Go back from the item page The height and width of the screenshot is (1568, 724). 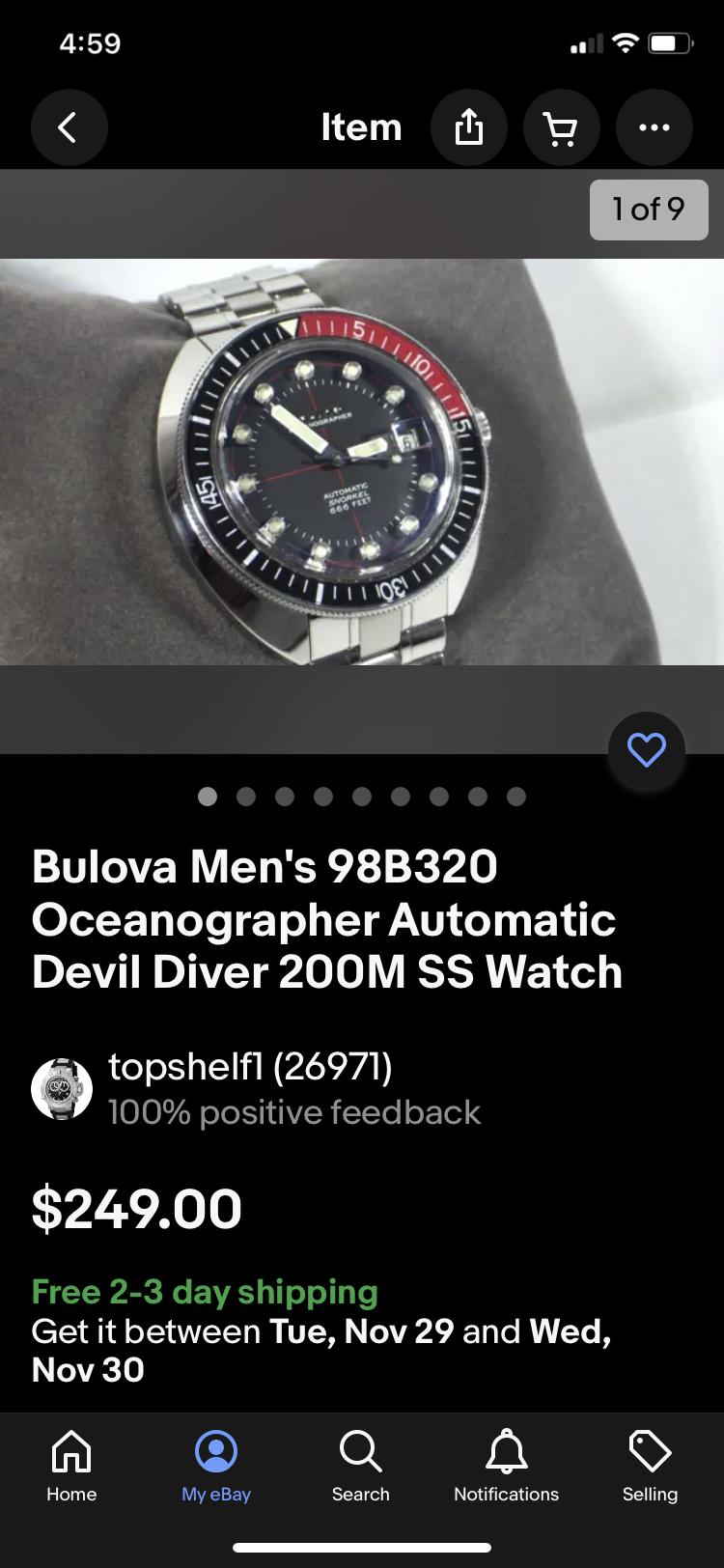point(69,127)
